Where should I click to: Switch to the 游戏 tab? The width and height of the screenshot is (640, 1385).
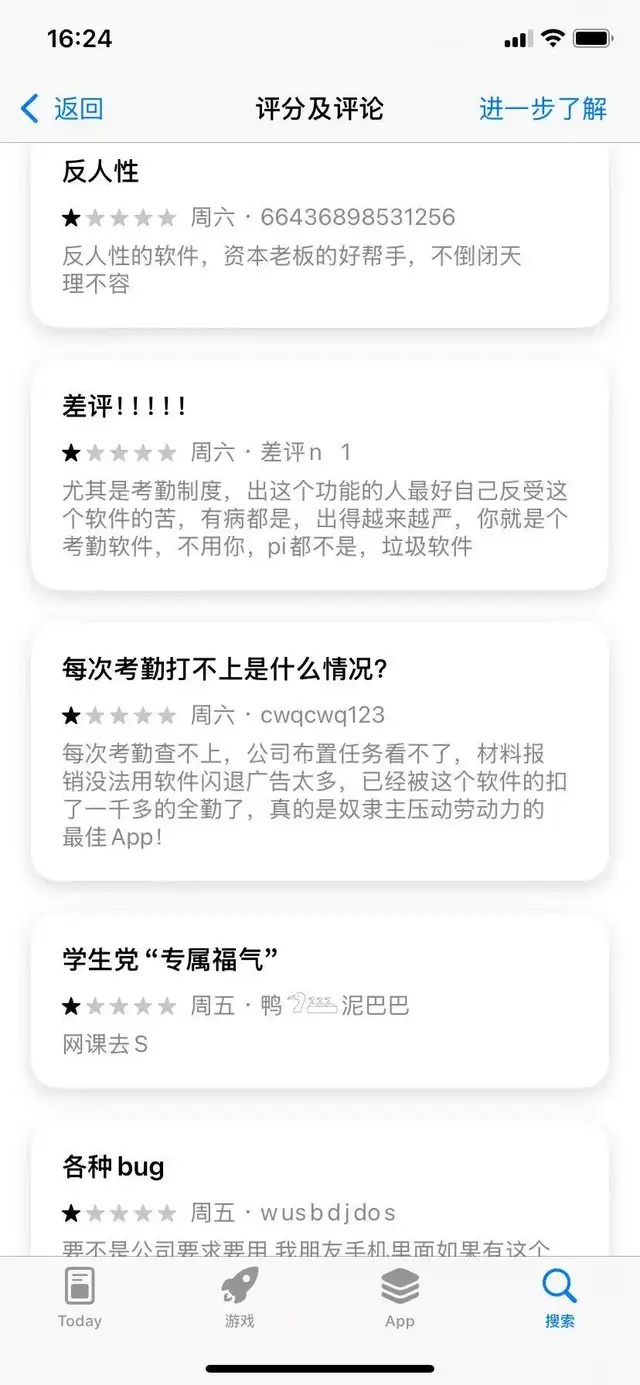tap(240, 1297)
